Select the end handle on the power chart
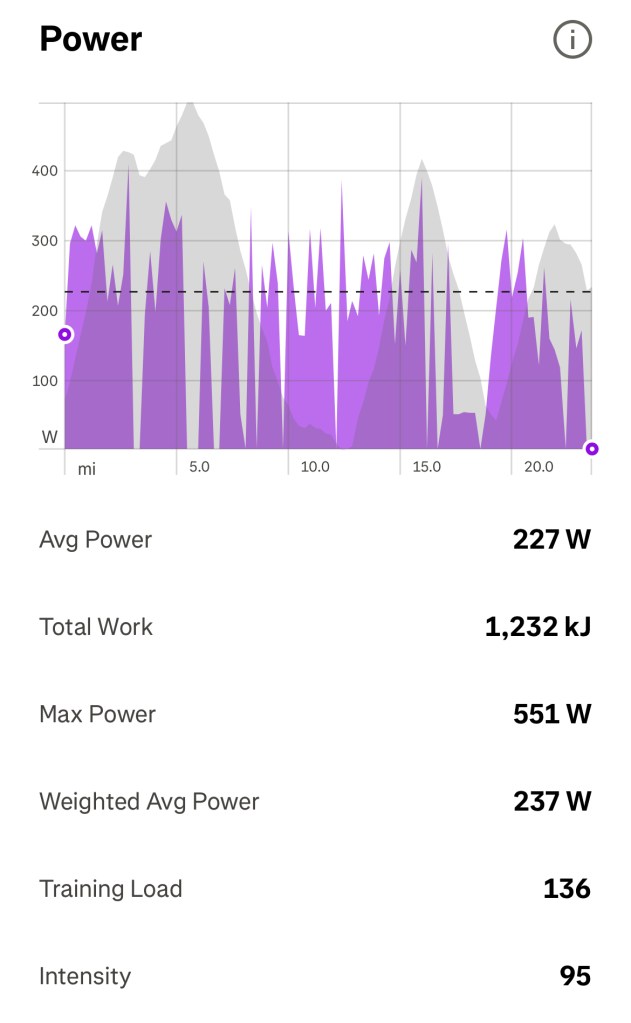The height and width of the screenshot is (1023, 631). point(591,449)
